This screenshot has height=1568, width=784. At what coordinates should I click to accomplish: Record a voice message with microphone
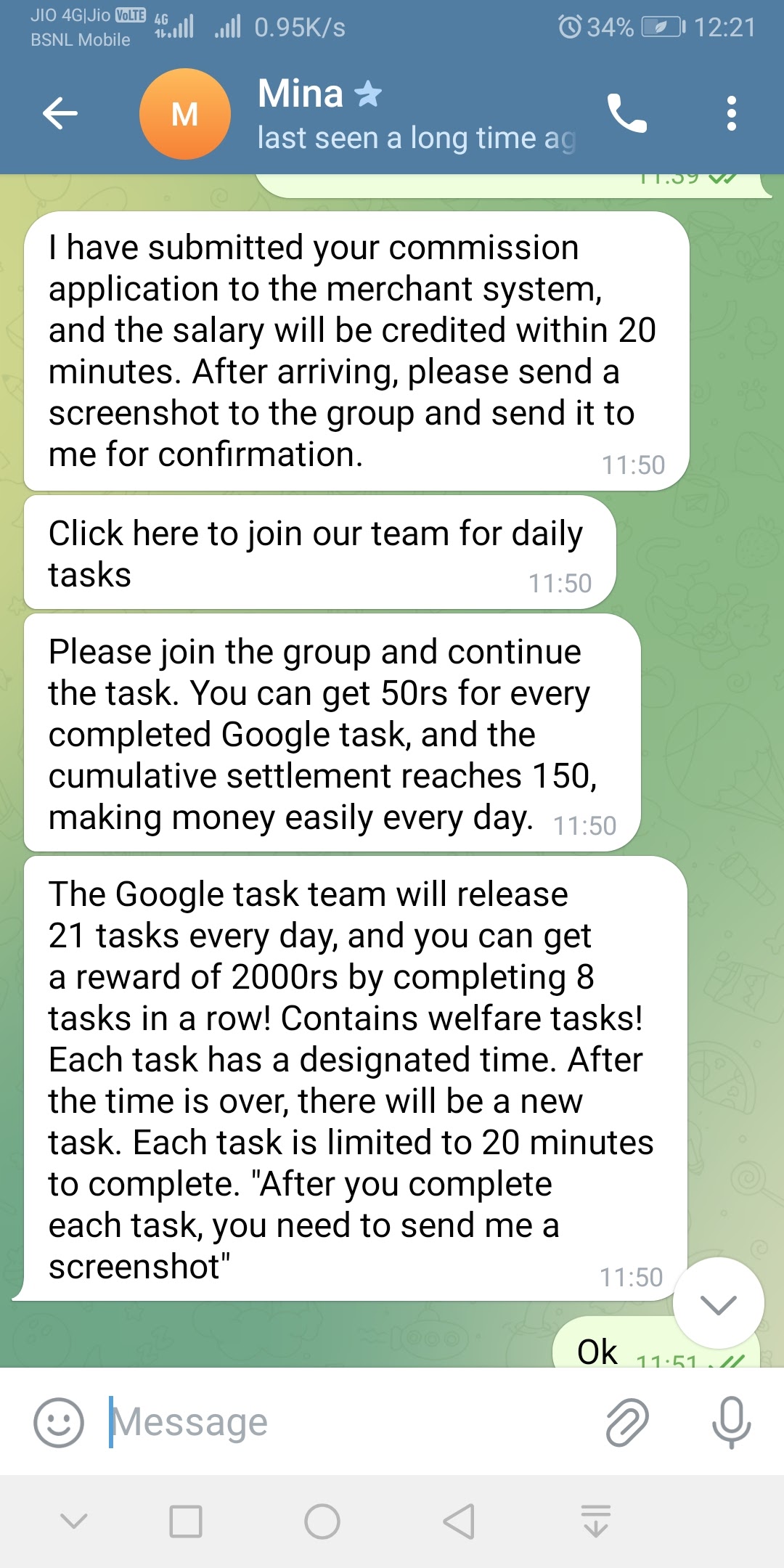tap(731, 1422)
